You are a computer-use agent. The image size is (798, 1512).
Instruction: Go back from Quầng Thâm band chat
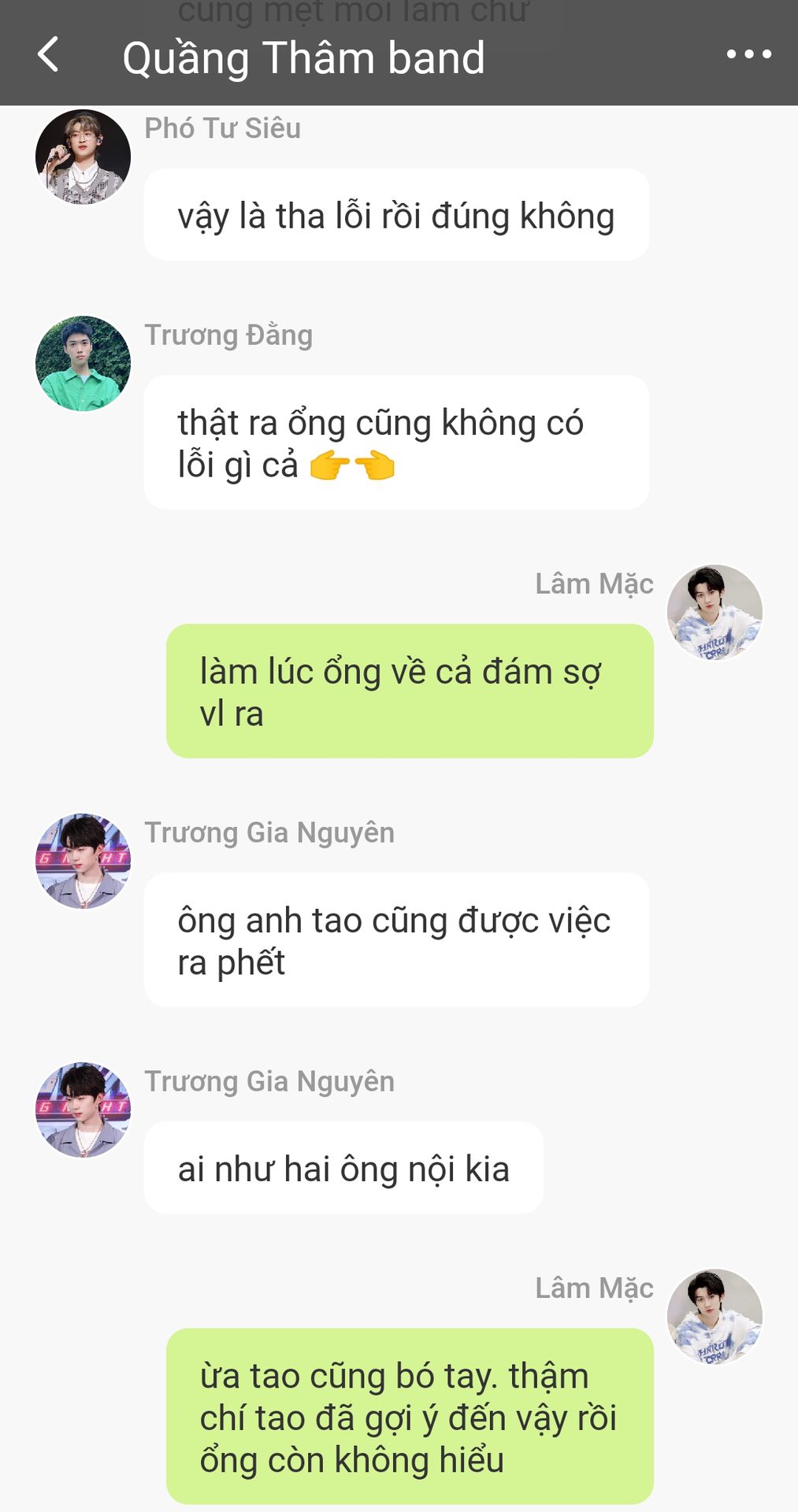click(48, 55)
